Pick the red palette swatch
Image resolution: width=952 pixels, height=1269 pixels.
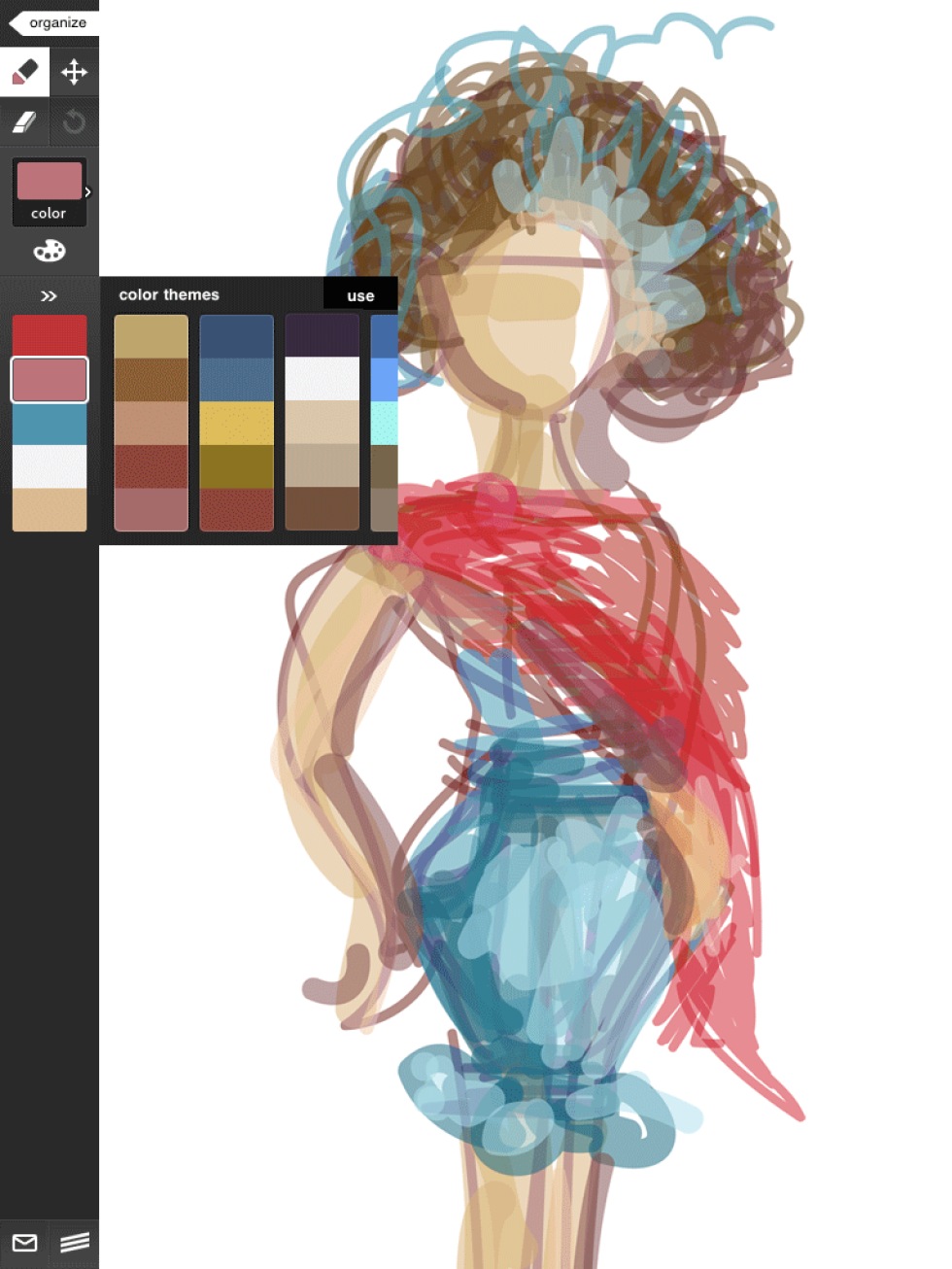click(50, 335)
